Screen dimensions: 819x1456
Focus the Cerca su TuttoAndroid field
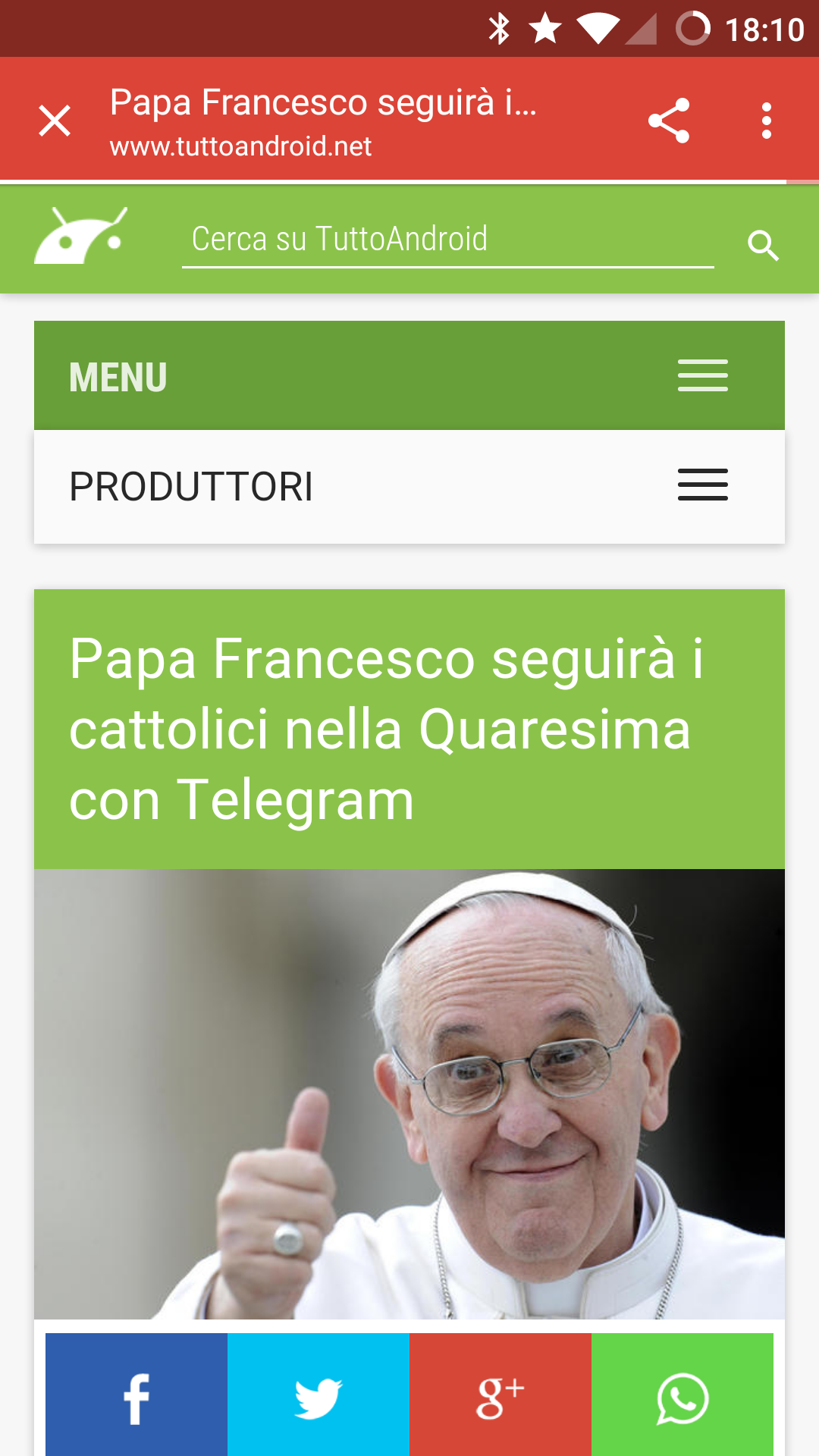tap(447, 240)
